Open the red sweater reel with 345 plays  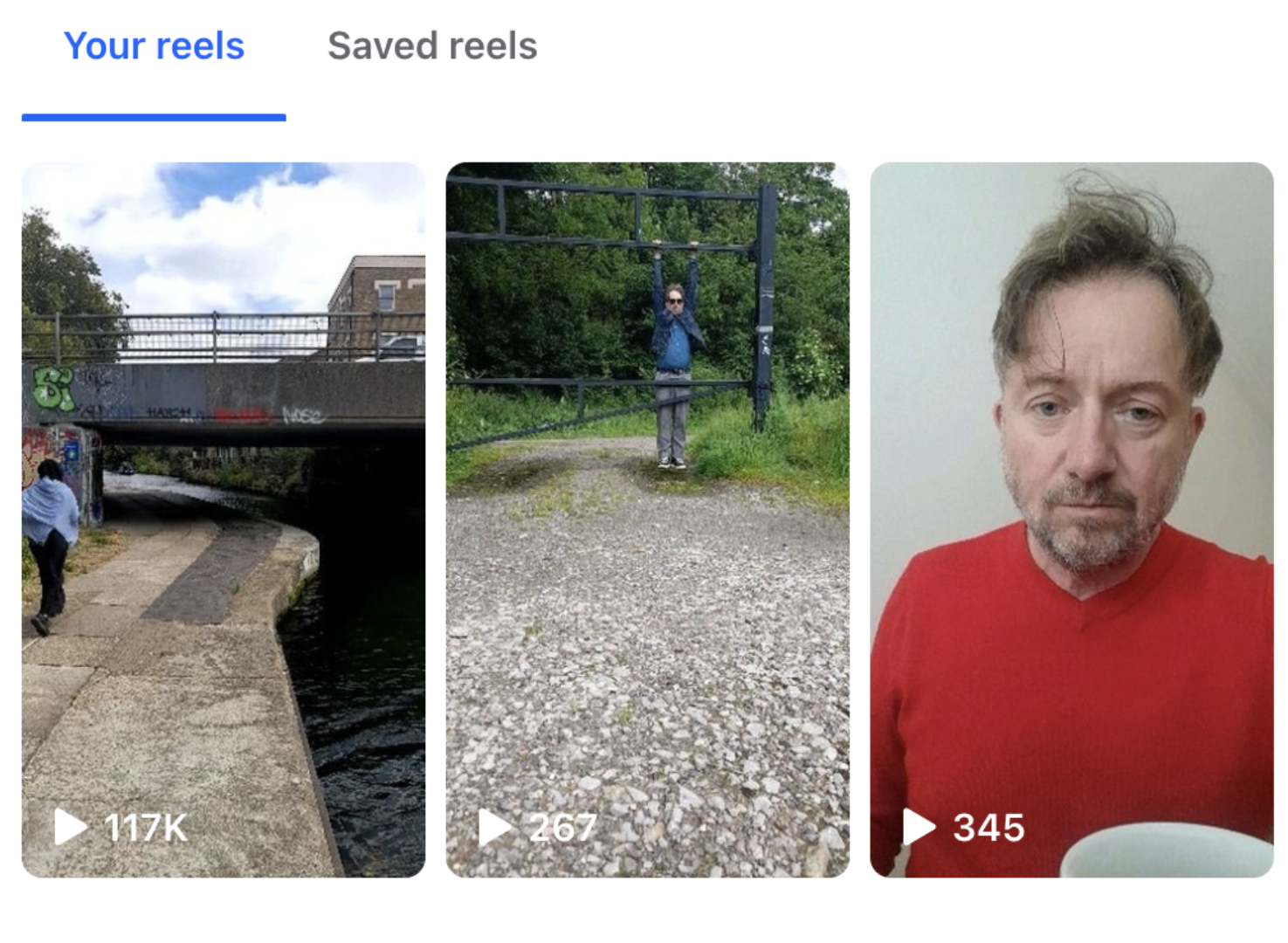(1071, 520)
